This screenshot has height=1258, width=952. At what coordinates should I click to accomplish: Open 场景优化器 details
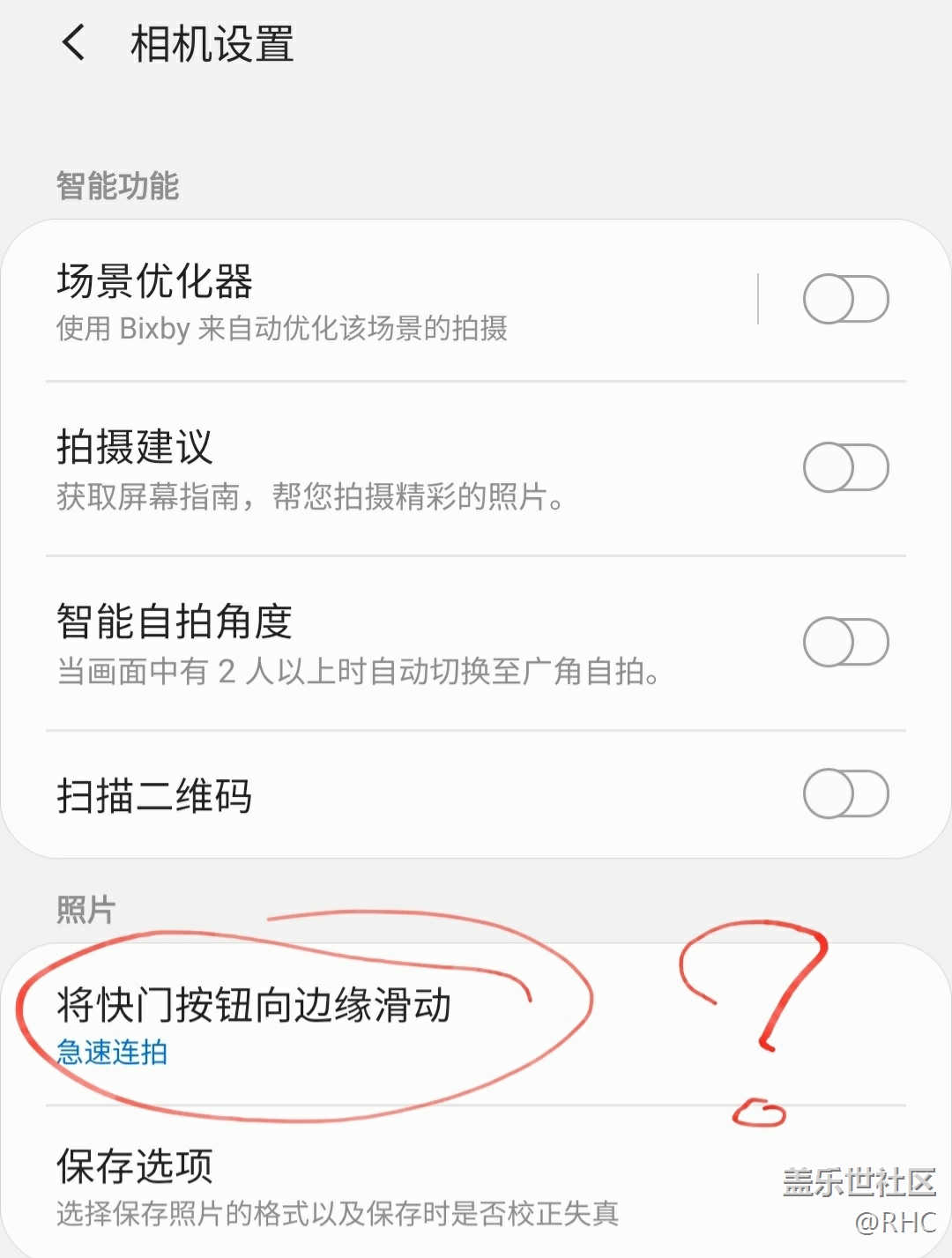353,301
